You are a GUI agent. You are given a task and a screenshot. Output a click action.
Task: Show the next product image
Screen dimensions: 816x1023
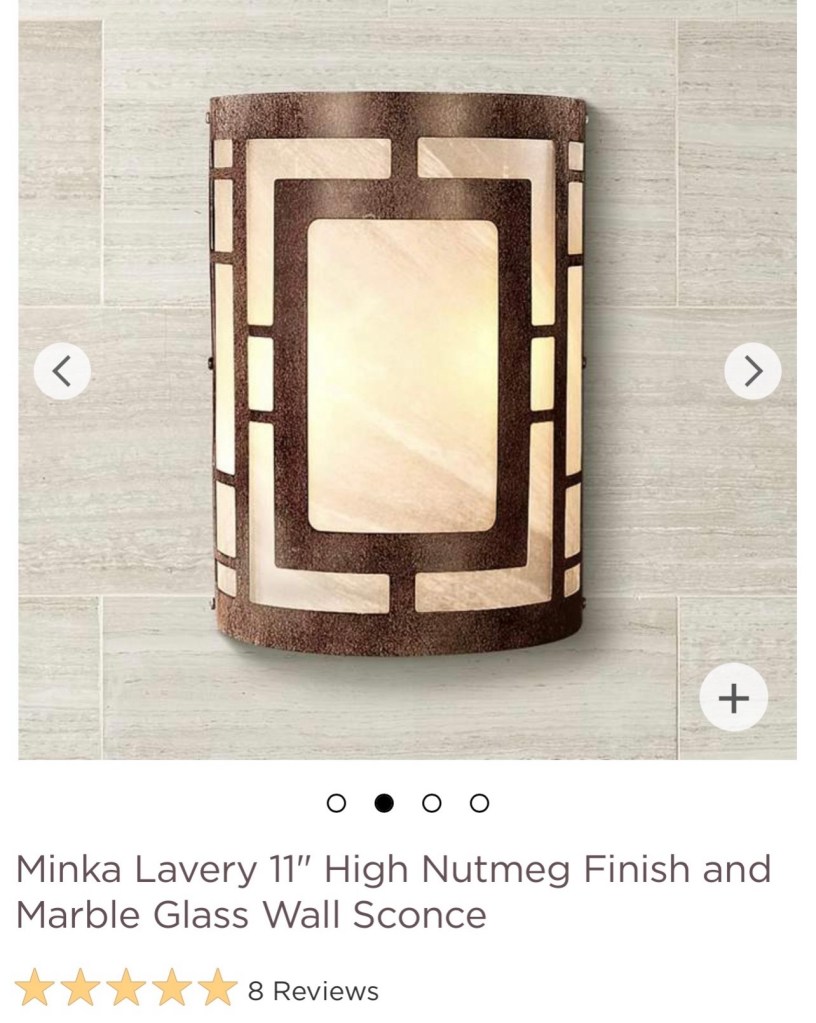click(752, 371)
